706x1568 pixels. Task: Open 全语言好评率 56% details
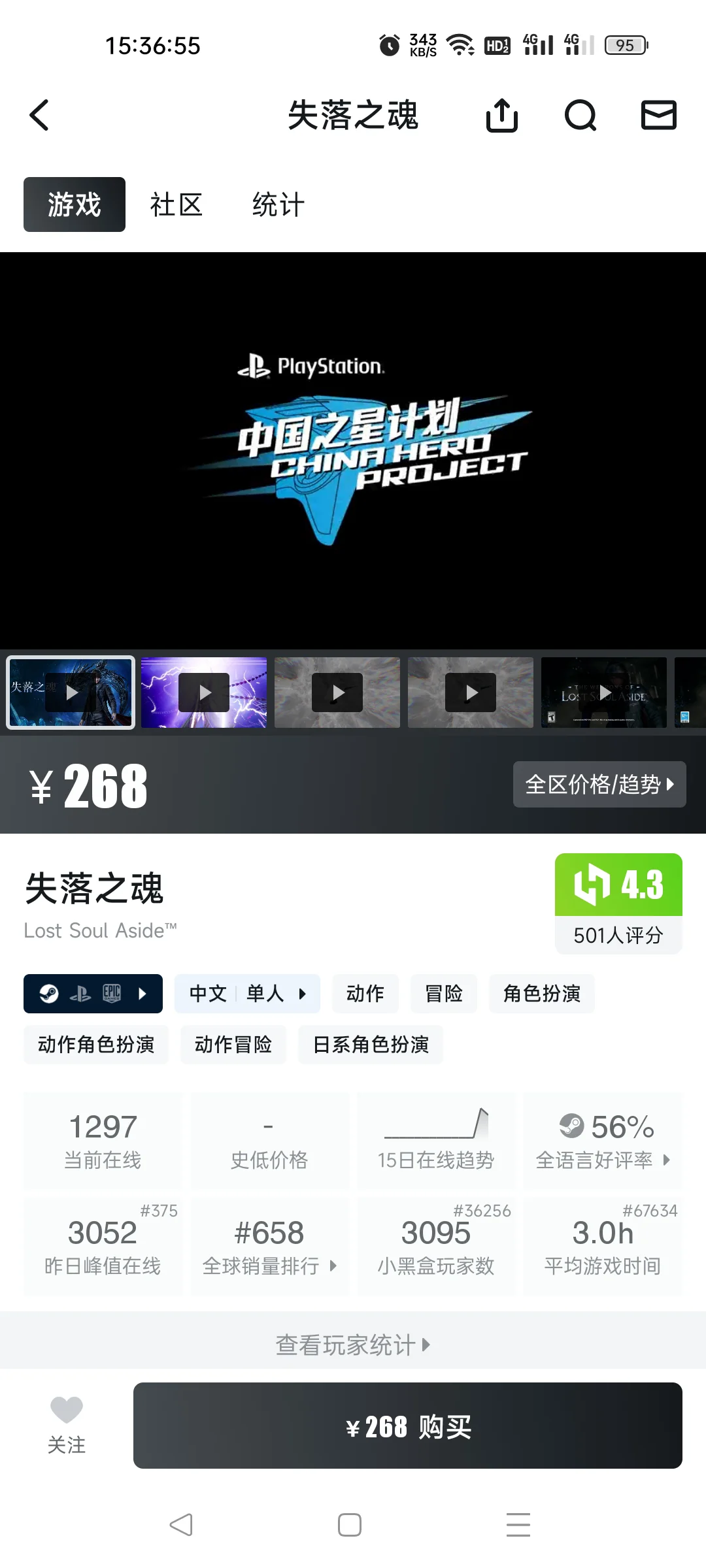[603, 1141]
